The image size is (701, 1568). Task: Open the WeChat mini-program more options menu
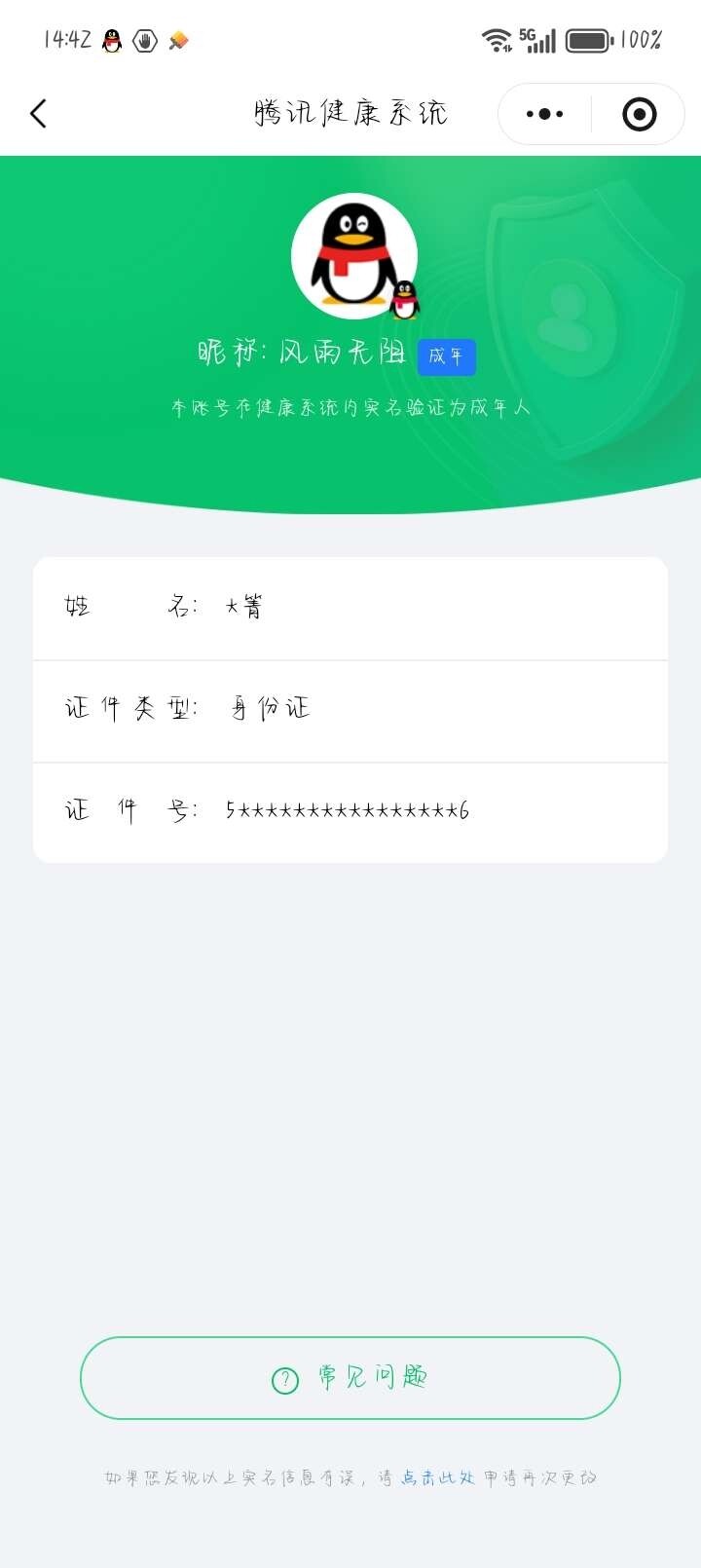click(542, 113)
